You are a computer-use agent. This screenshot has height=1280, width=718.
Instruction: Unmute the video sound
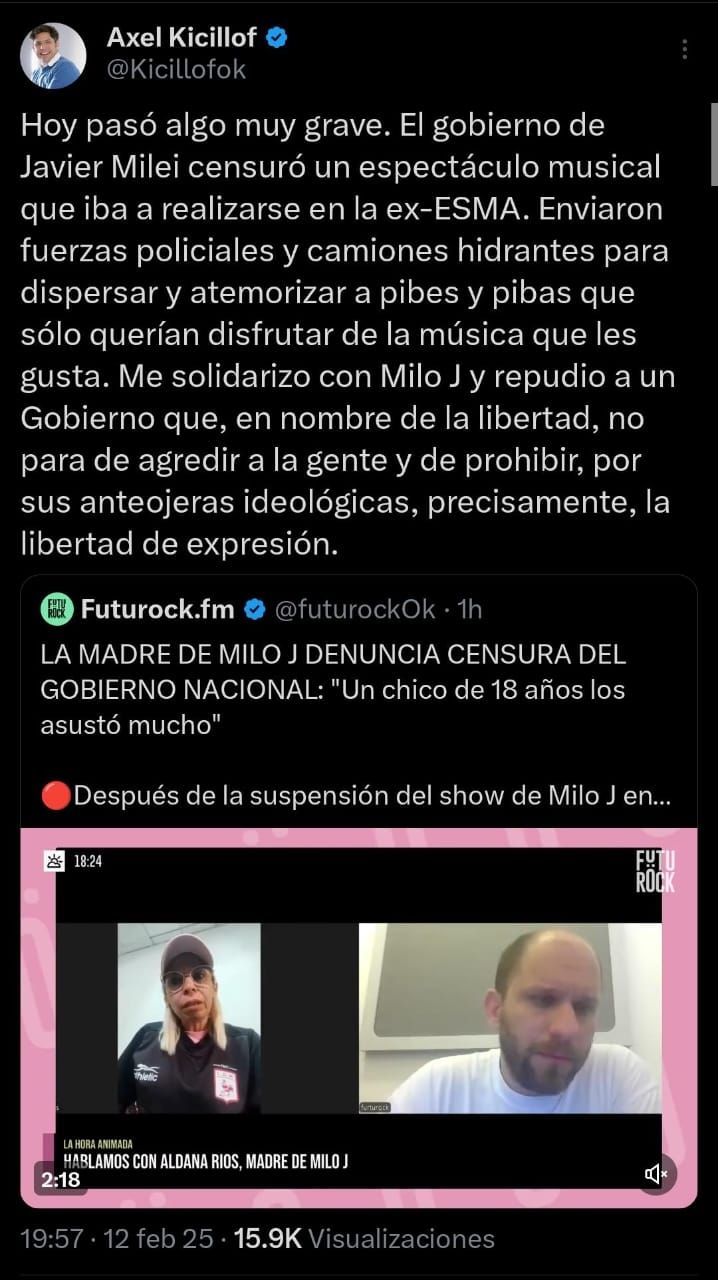tap(656, 1173)
